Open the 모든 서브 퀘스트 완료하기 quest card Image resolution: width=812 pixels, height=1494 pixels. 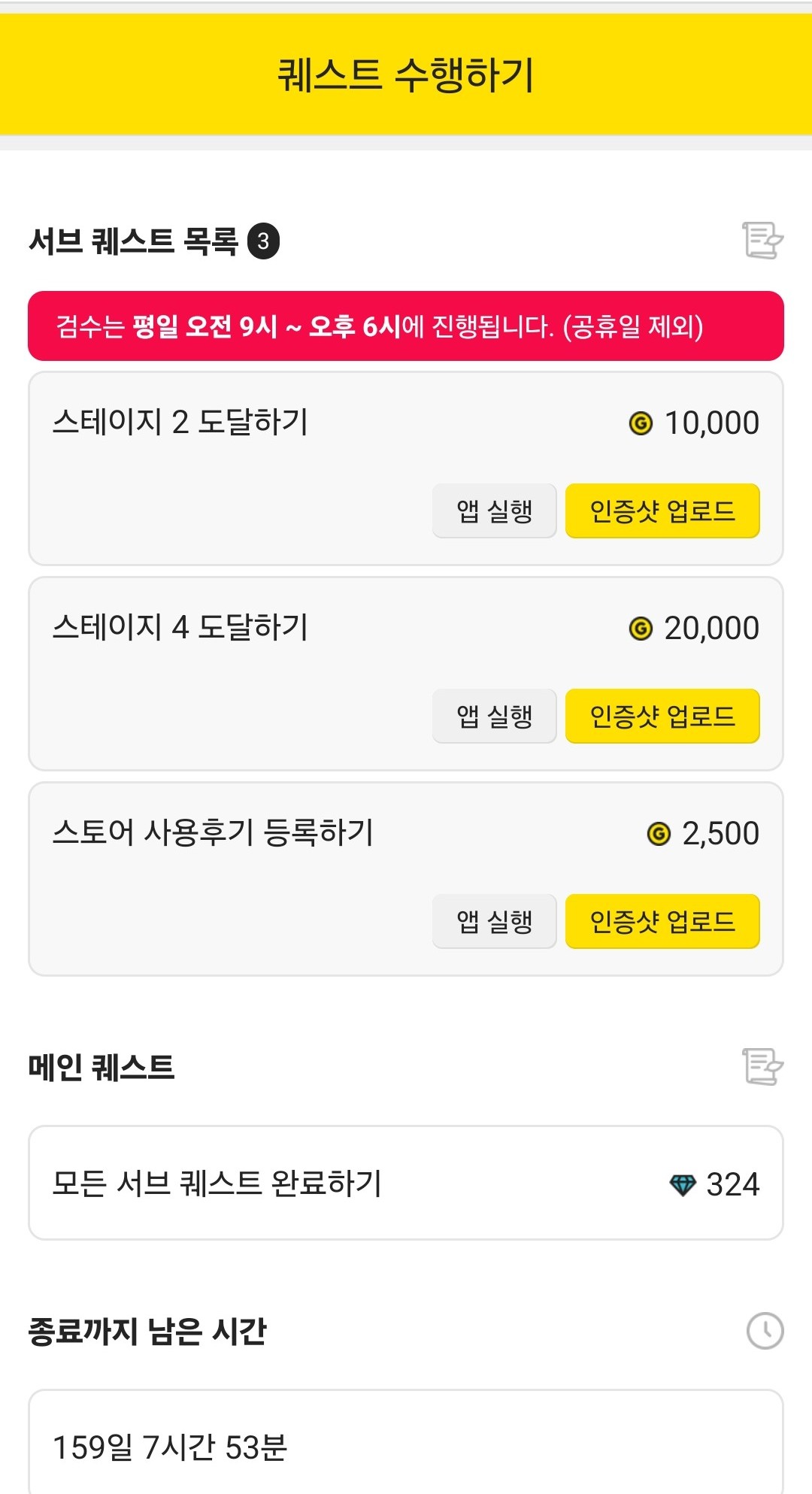(406, 1183)
